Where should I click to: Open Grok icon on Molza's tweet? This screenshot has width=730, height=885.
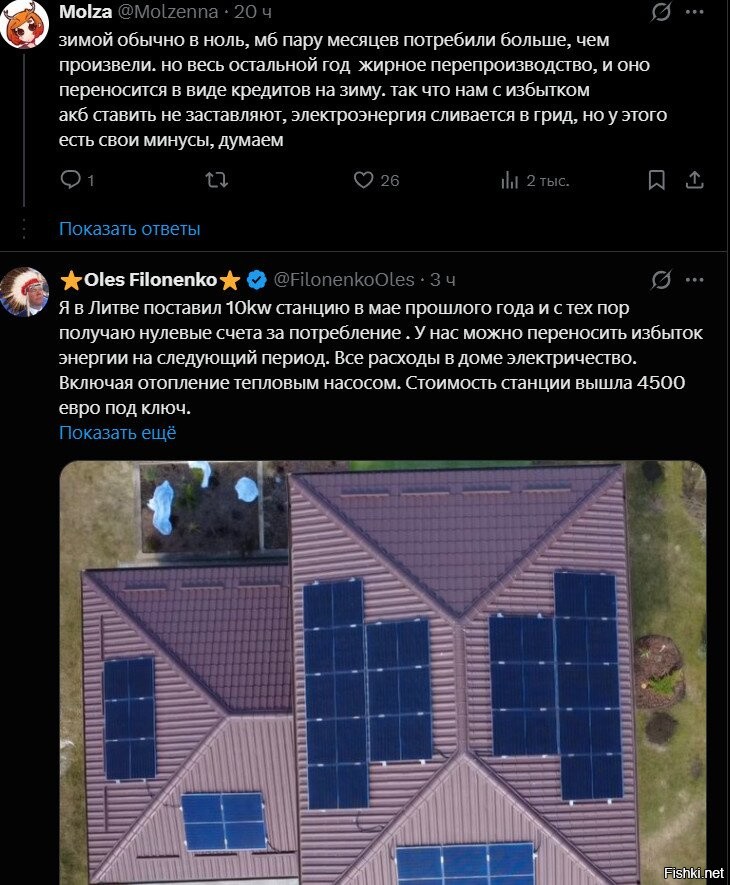(661, 13)
